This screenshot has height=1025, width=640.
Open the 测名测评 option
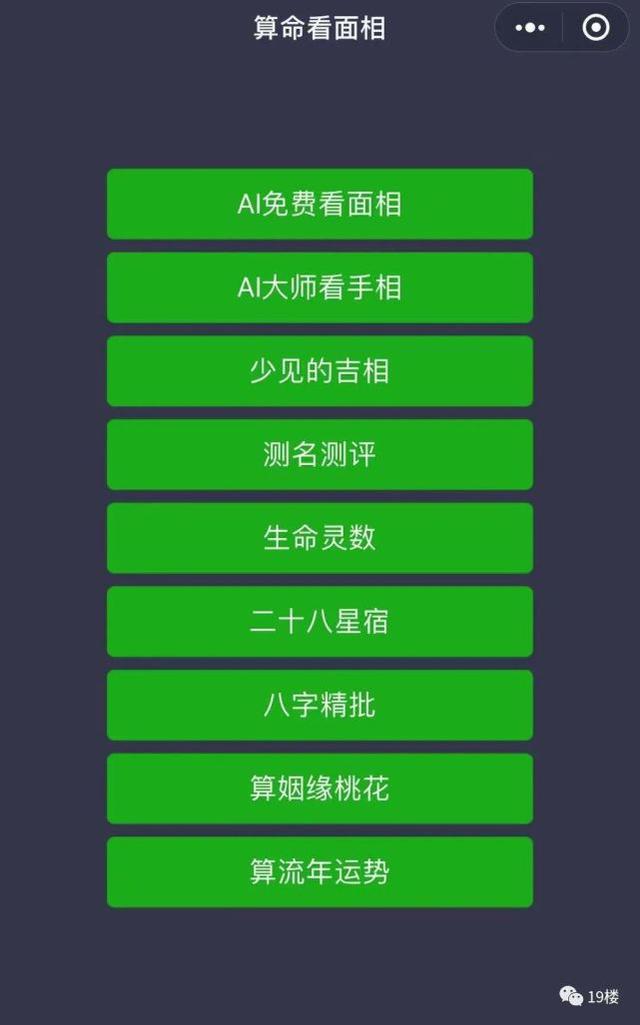click(x=320, y=455)
